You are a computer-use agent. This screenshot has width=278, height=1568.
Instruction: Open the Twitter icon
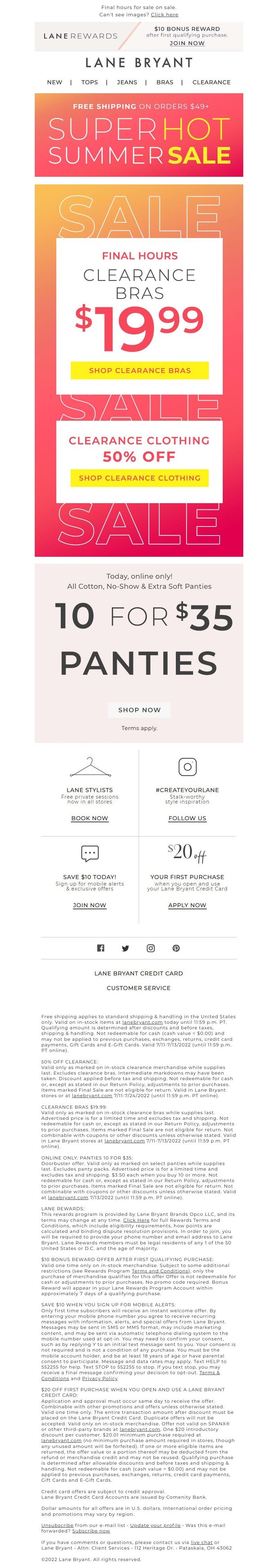coord(125,948)
